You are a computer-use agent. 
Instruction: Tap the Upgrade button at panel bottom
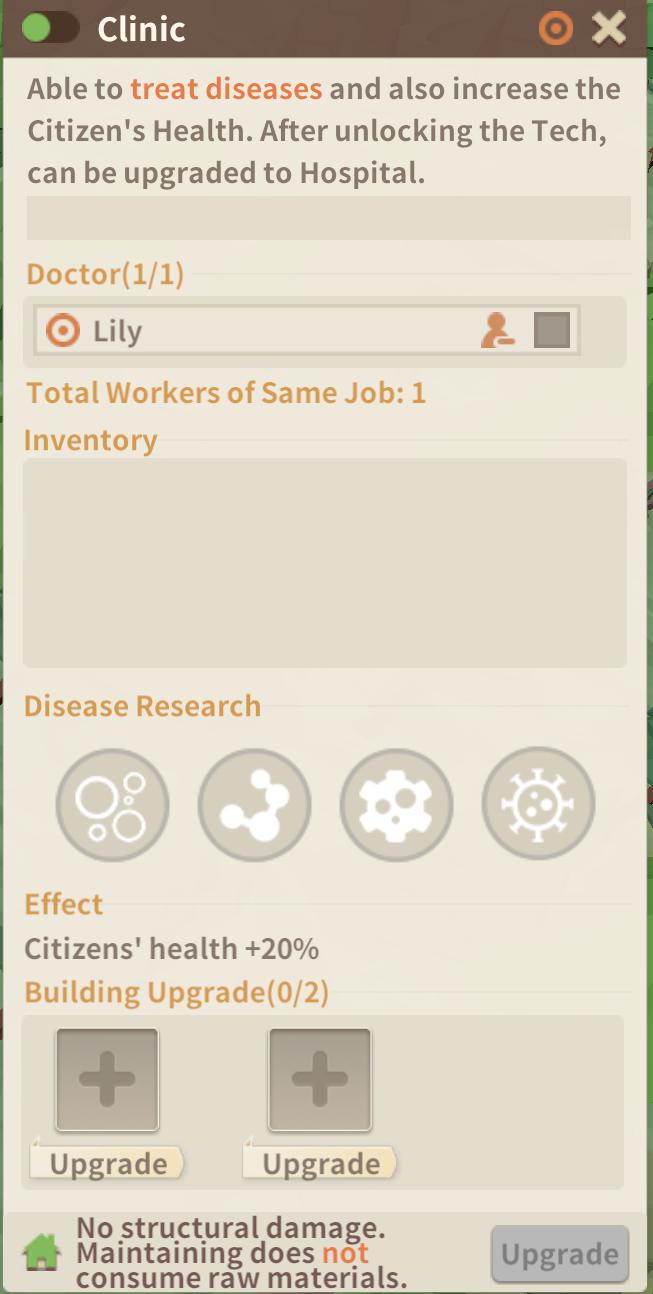click(x=560, y=1254)
